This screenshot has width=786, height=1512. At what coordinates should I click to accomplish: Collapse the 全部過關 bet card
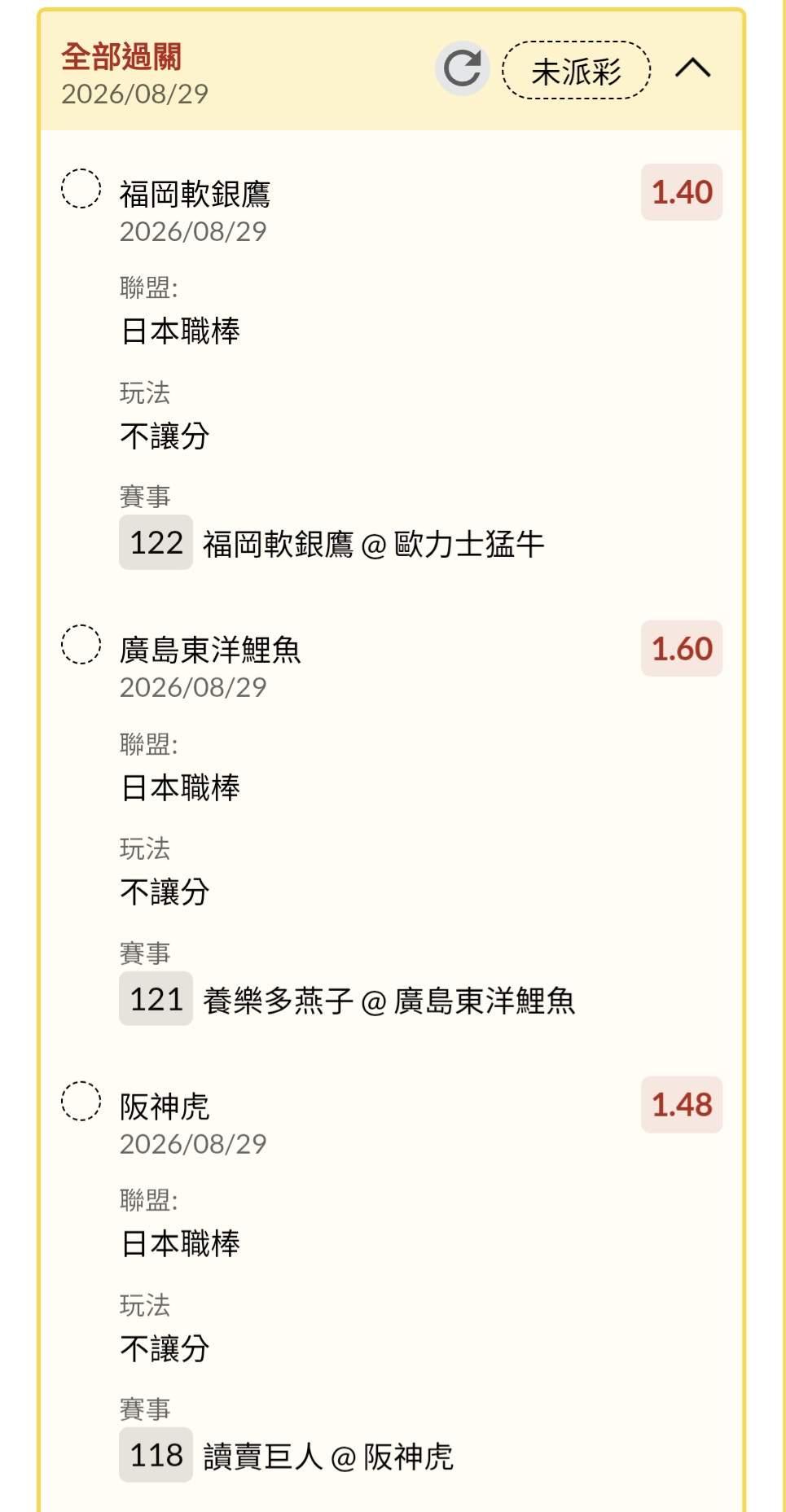click(693, 68)
